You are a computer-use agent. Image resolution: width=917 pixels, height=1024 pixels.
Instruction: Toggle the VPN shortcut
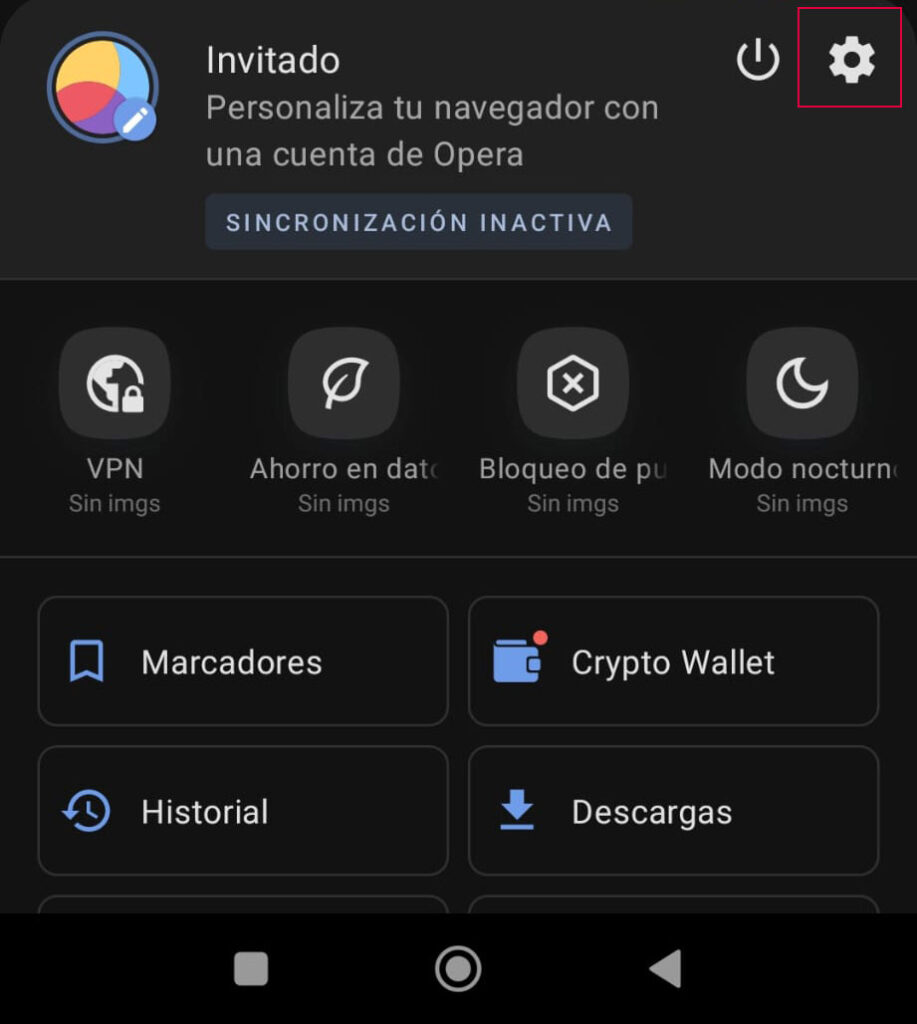click(114, 384)
